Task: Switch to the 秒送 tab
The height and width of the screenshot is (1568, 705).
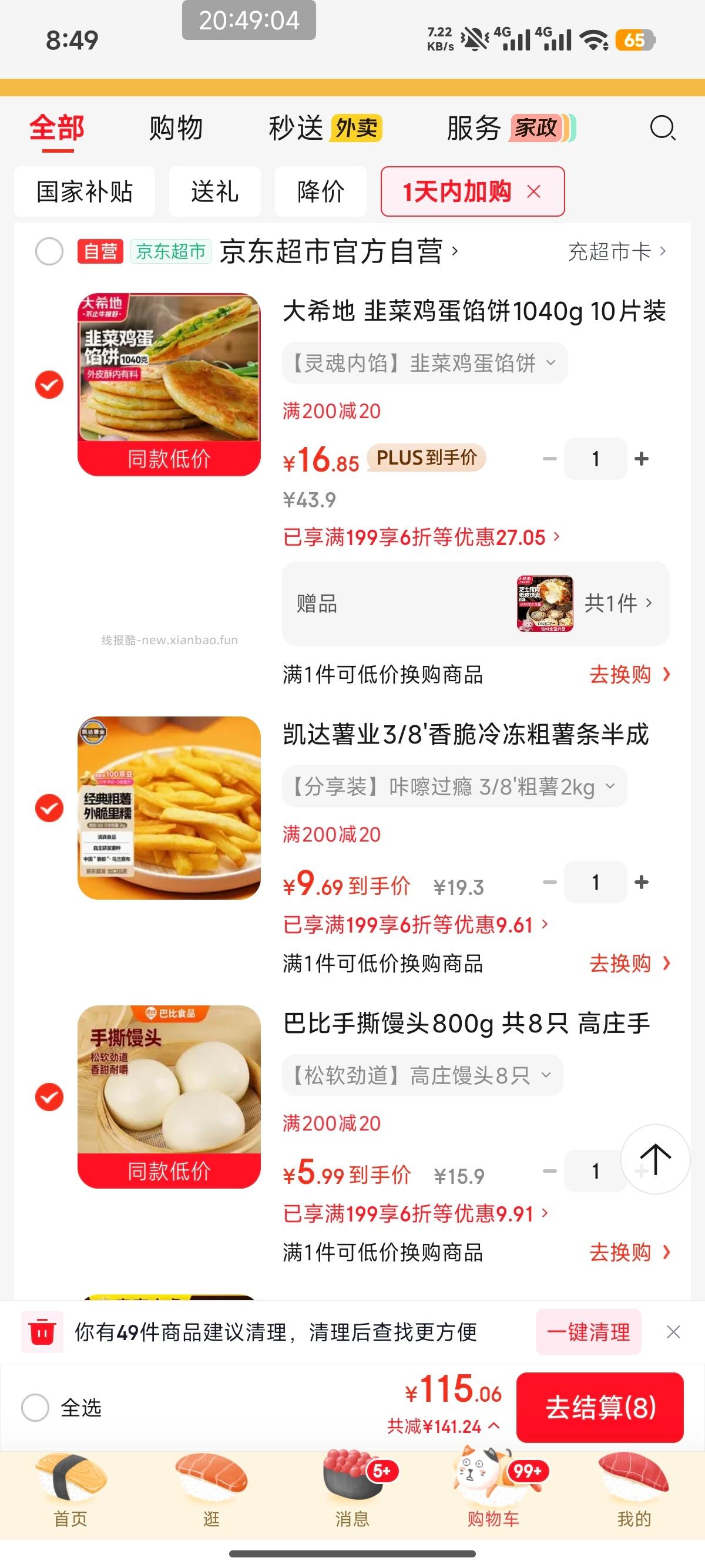Action: pyautogui.click(x=297, y=129)
